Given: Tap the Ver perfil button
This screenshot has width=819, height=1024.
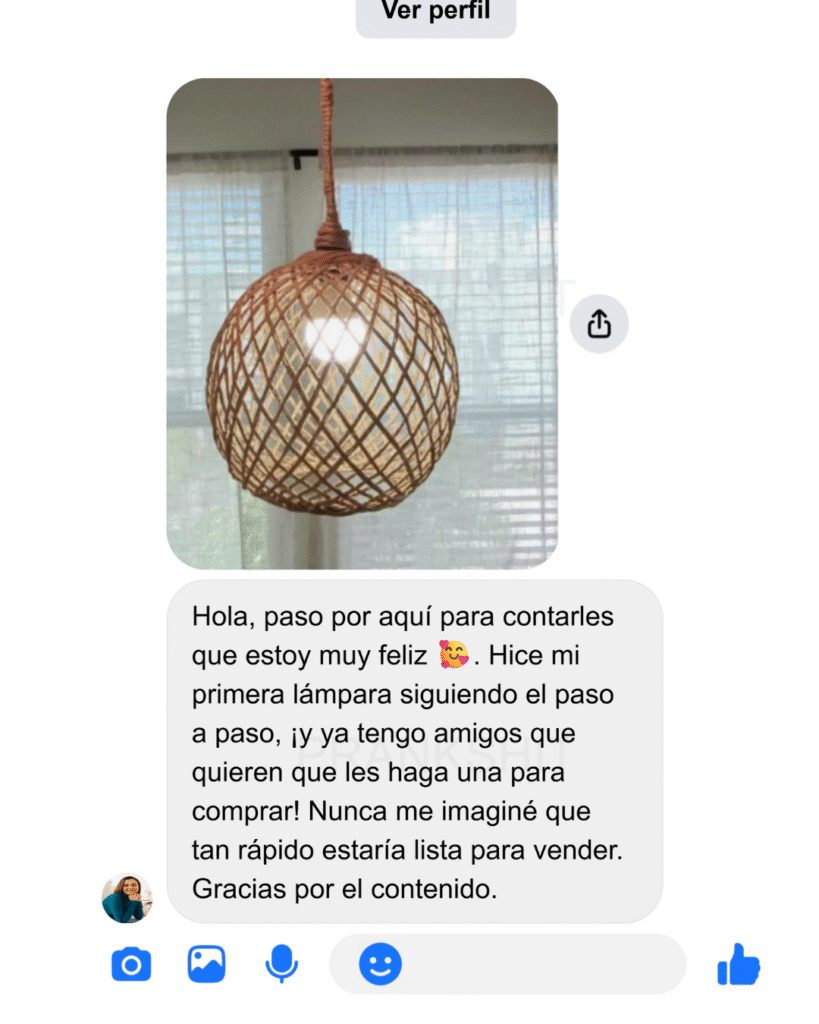Looking at the screenshot, I should click(x=435, y=14).
